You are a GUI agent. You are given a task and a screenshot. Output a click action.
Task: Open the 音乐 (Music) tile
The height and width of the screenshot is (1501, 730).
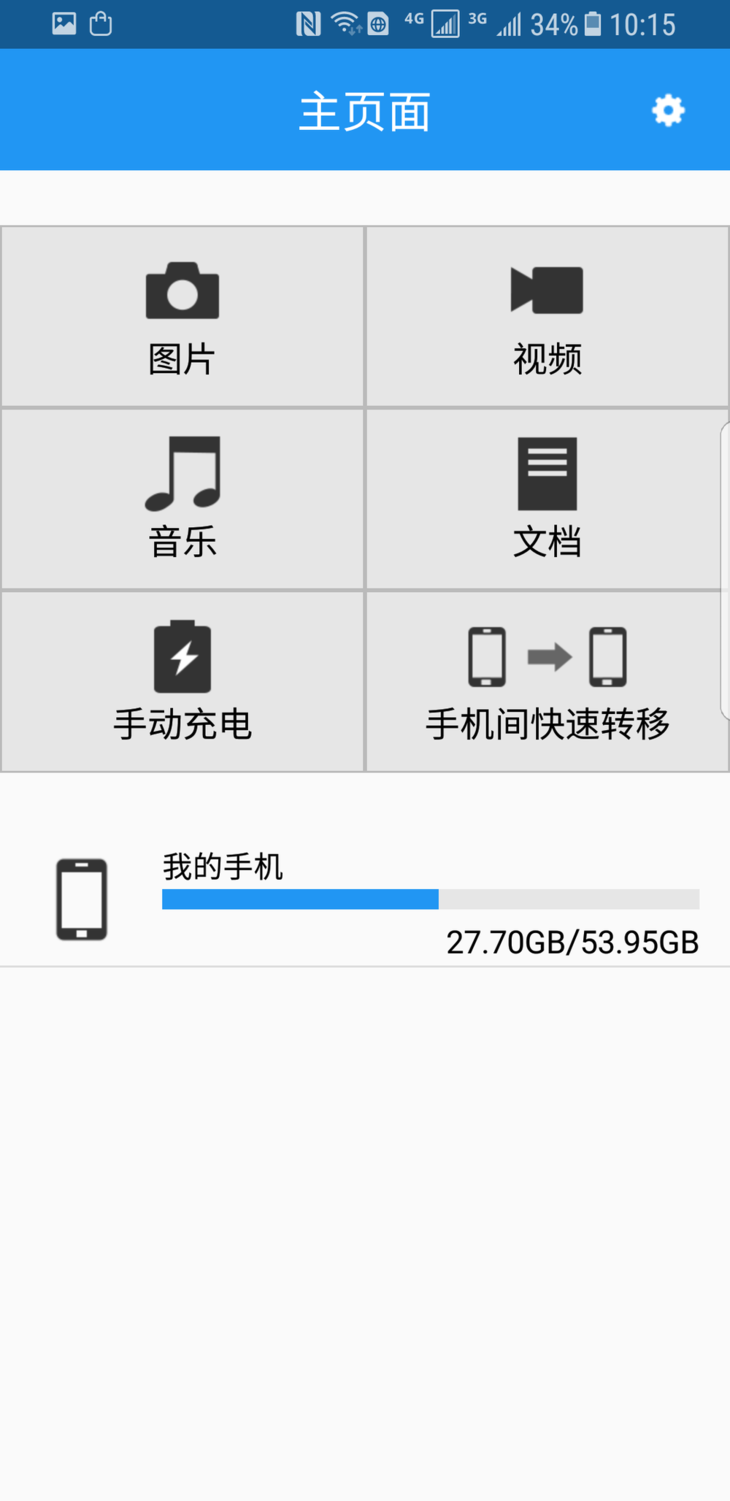click(182, 498)
